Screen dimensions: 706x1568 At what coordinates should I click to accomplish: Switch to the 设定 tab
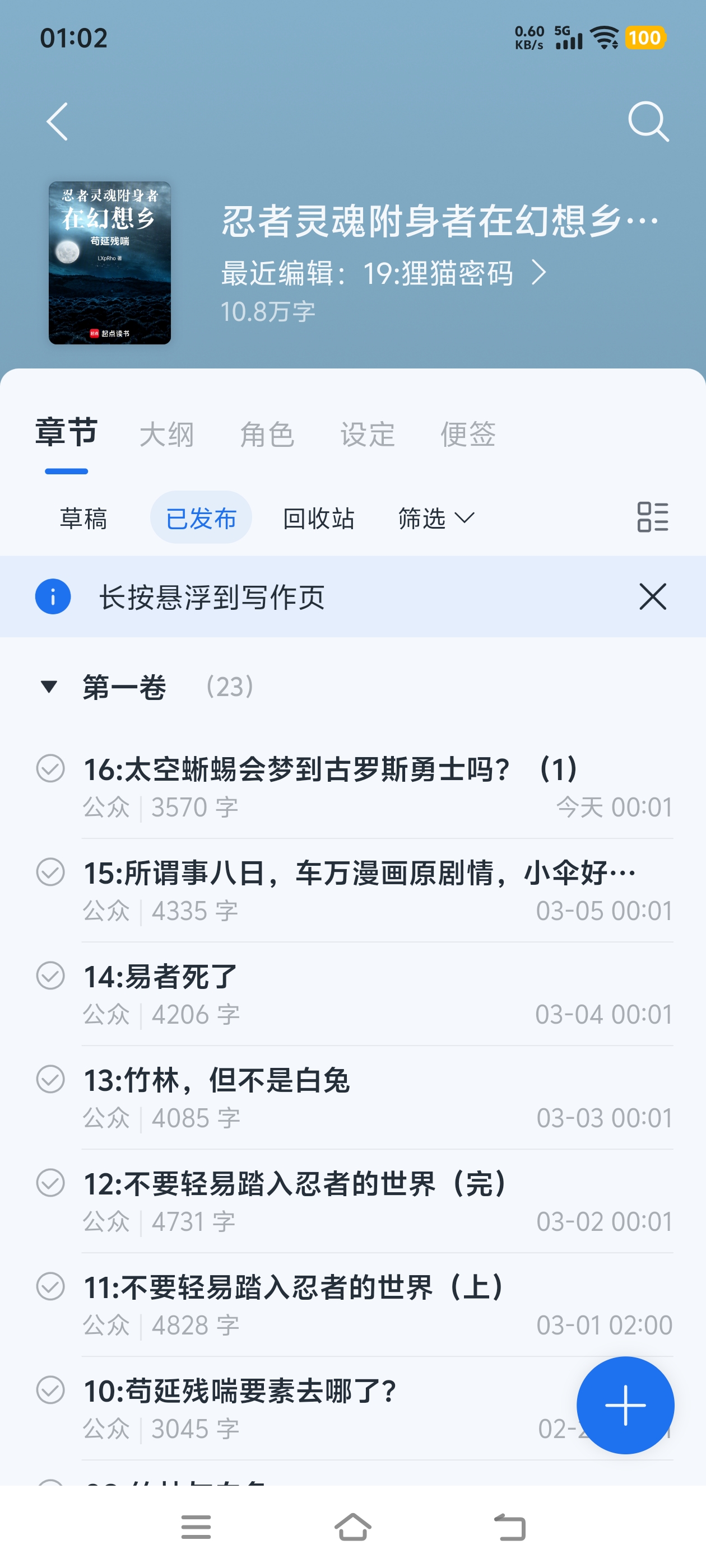pos(368,435)
